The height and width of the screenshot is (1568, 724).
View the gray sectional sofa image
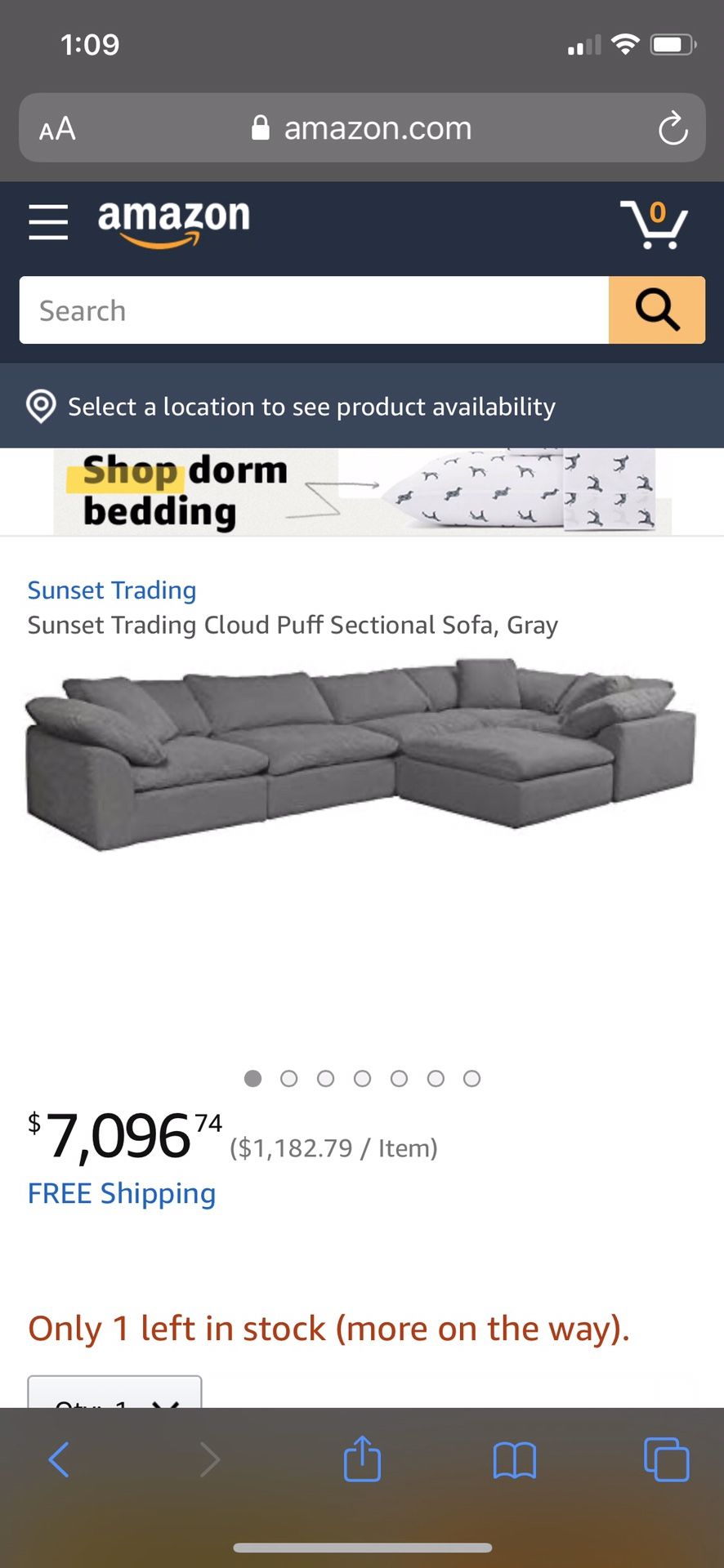pyautogui.click(x=360, y=754)
